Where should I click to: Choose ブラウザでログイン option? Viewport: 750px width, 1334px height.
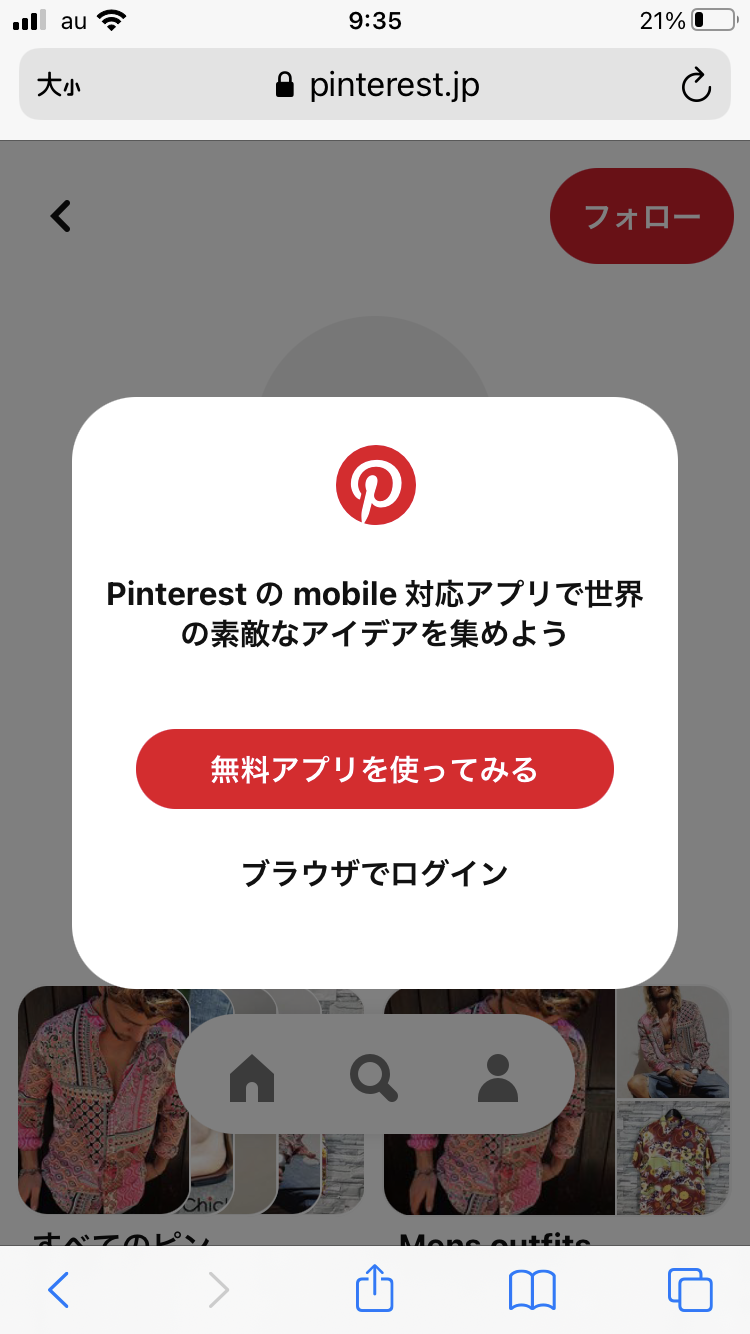point(374,874)
